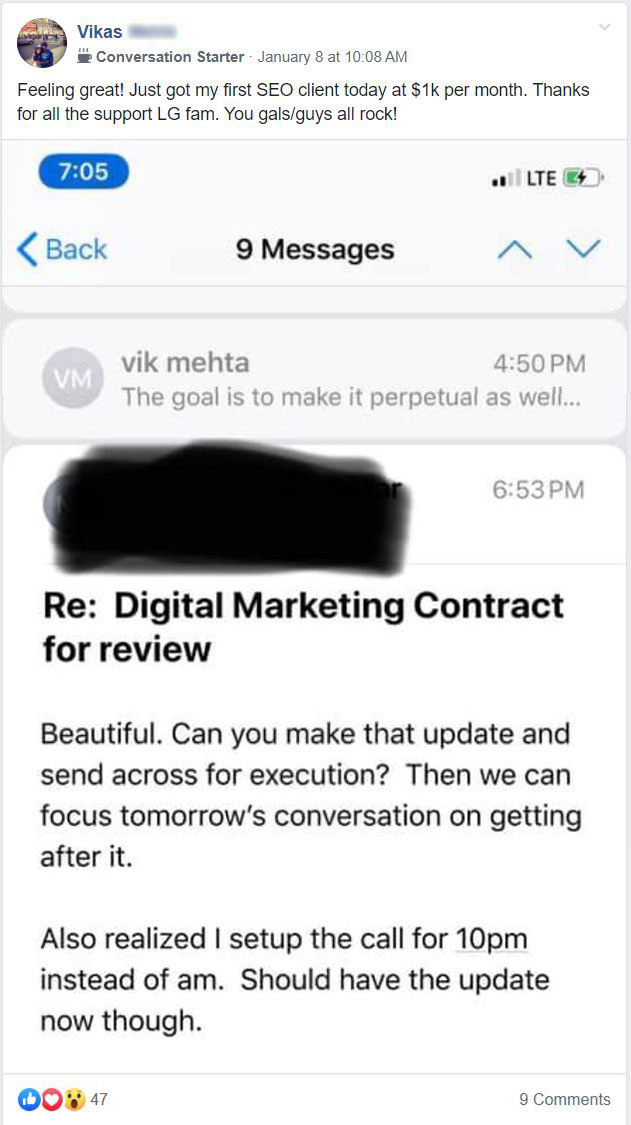Open the post's January 8 timestamp link

pyautogui.click(x=332, y=57)
